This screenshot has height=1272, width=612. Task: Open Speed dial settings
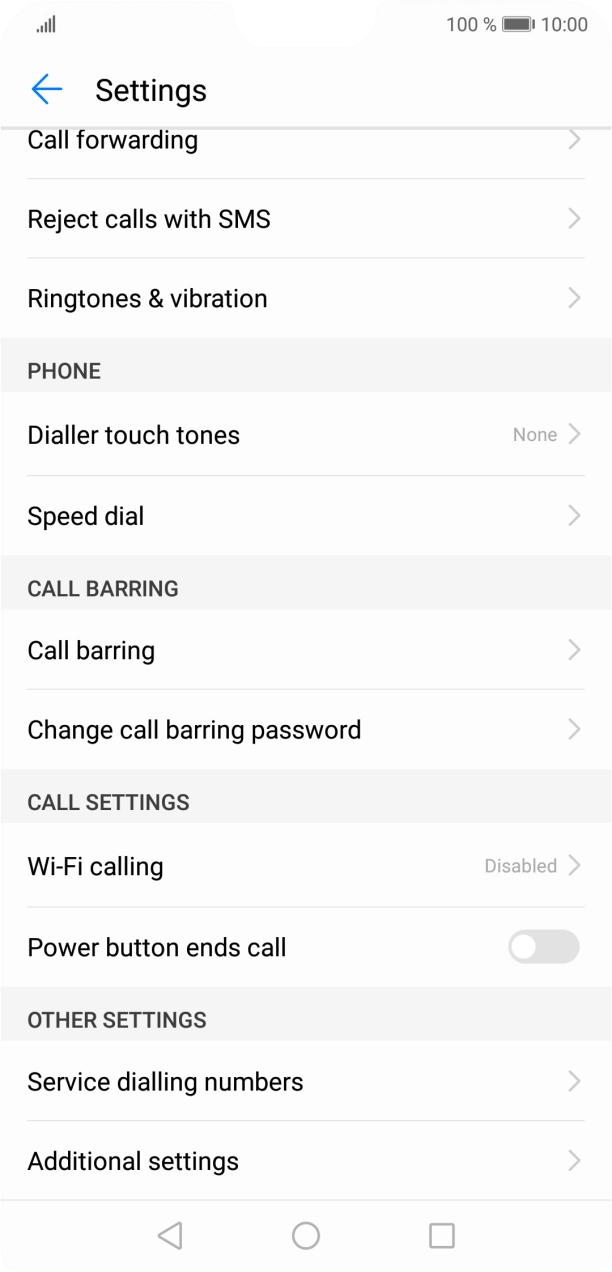(x=306, y=516)
